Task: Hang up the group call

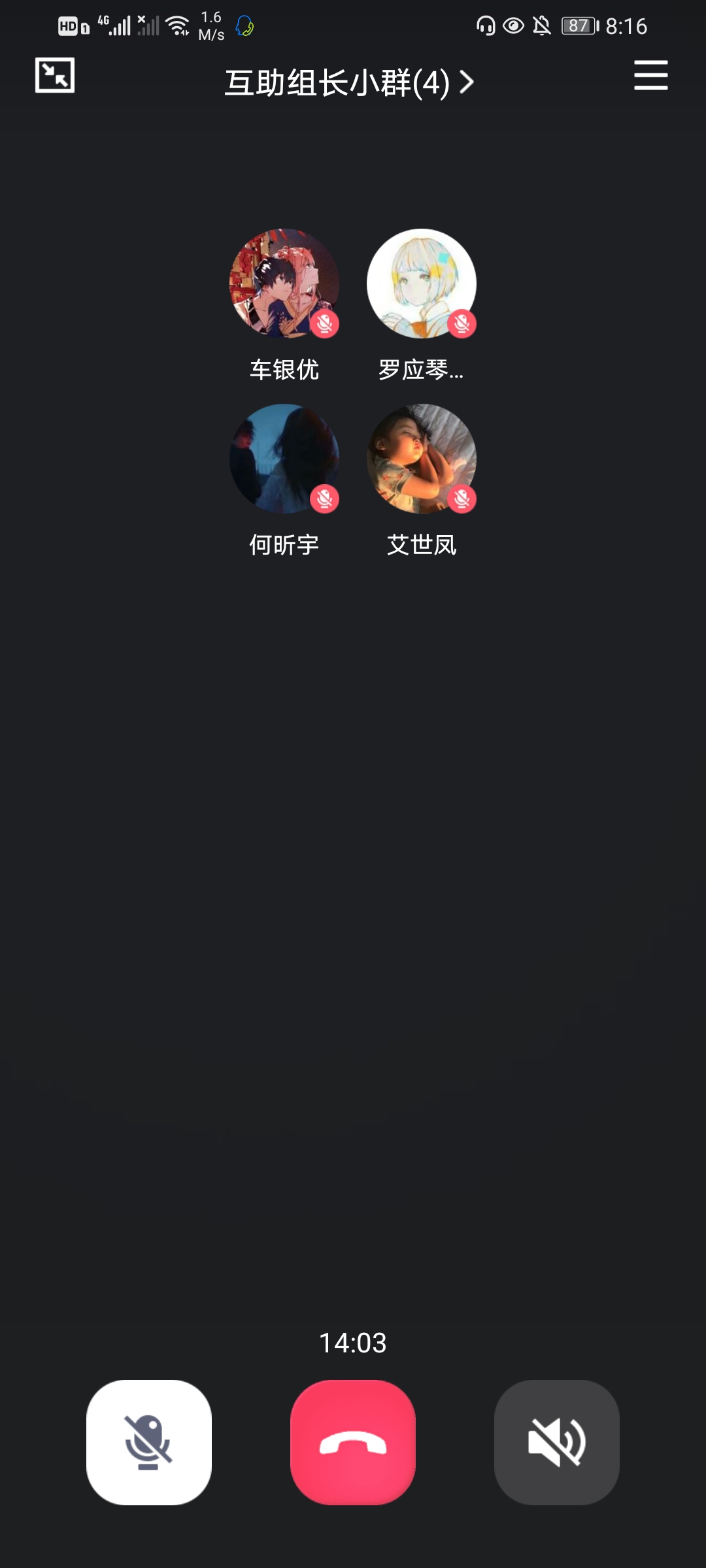Action: [353, 1442]
